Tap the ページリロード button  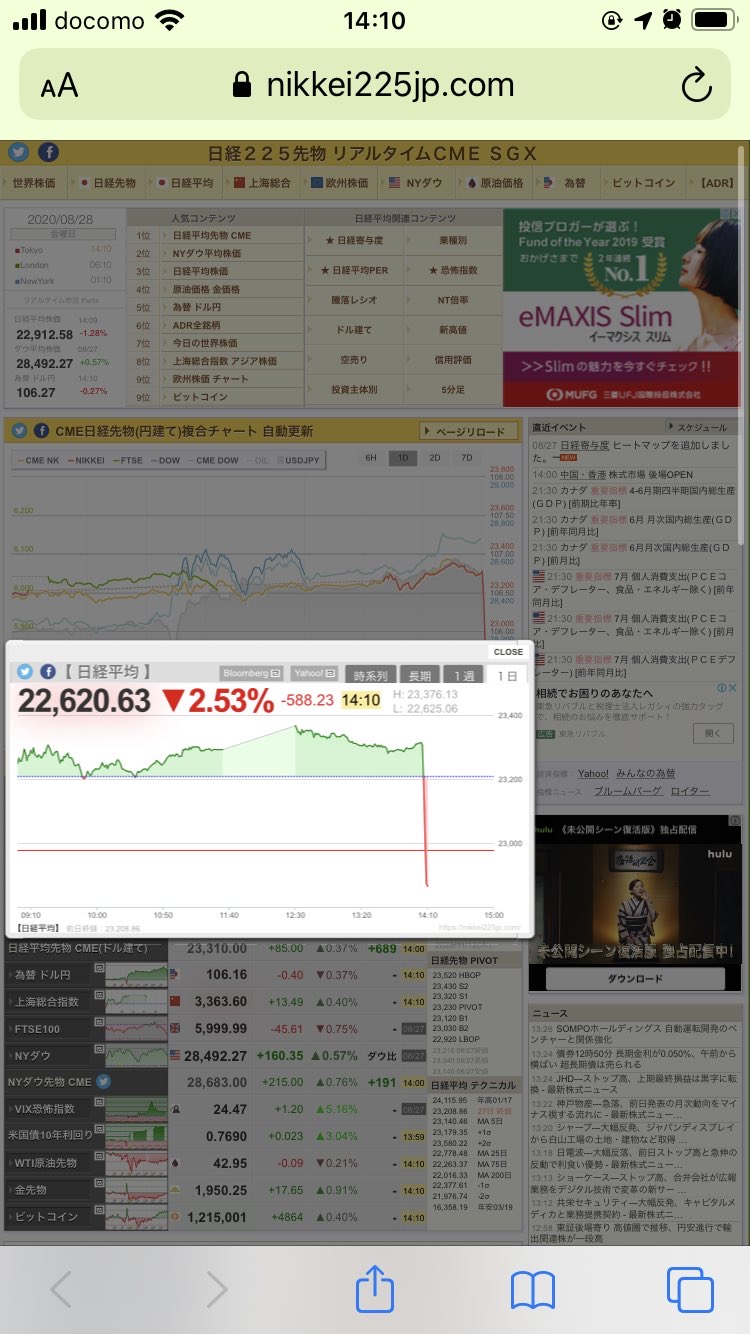pyautogui.click(x=469, y=431)
